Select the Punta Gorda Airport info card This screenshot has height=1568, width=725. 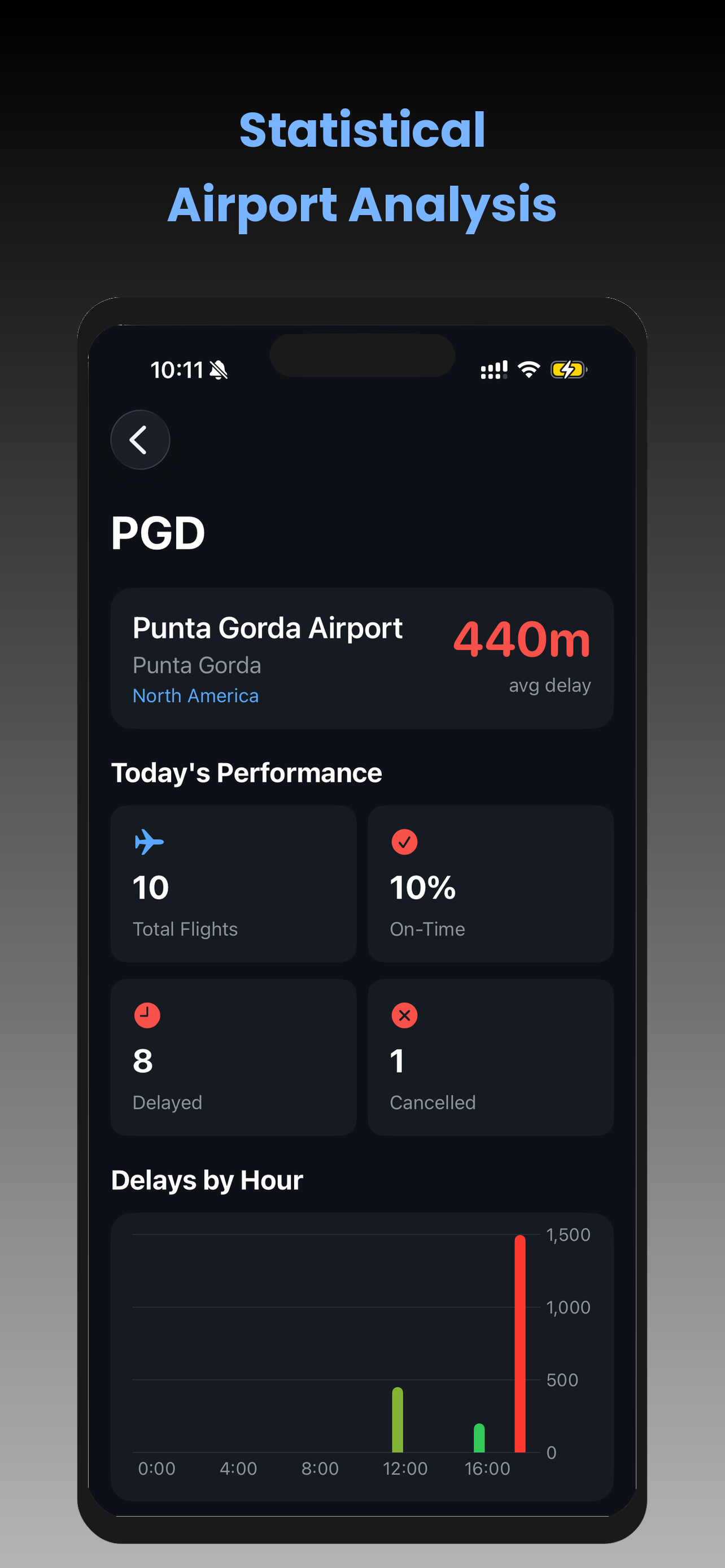[x=362, y=658]
